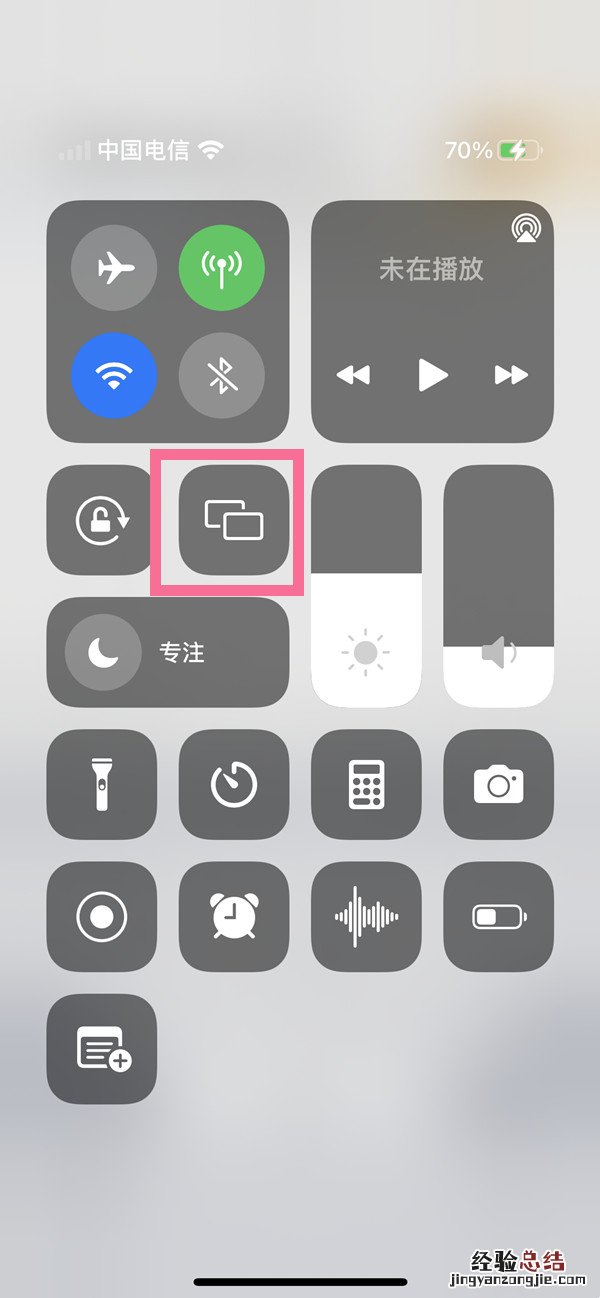Viewport: 600px width, 1298px height.
Task: Toggle airplane mode
Action: click(114, 268)
